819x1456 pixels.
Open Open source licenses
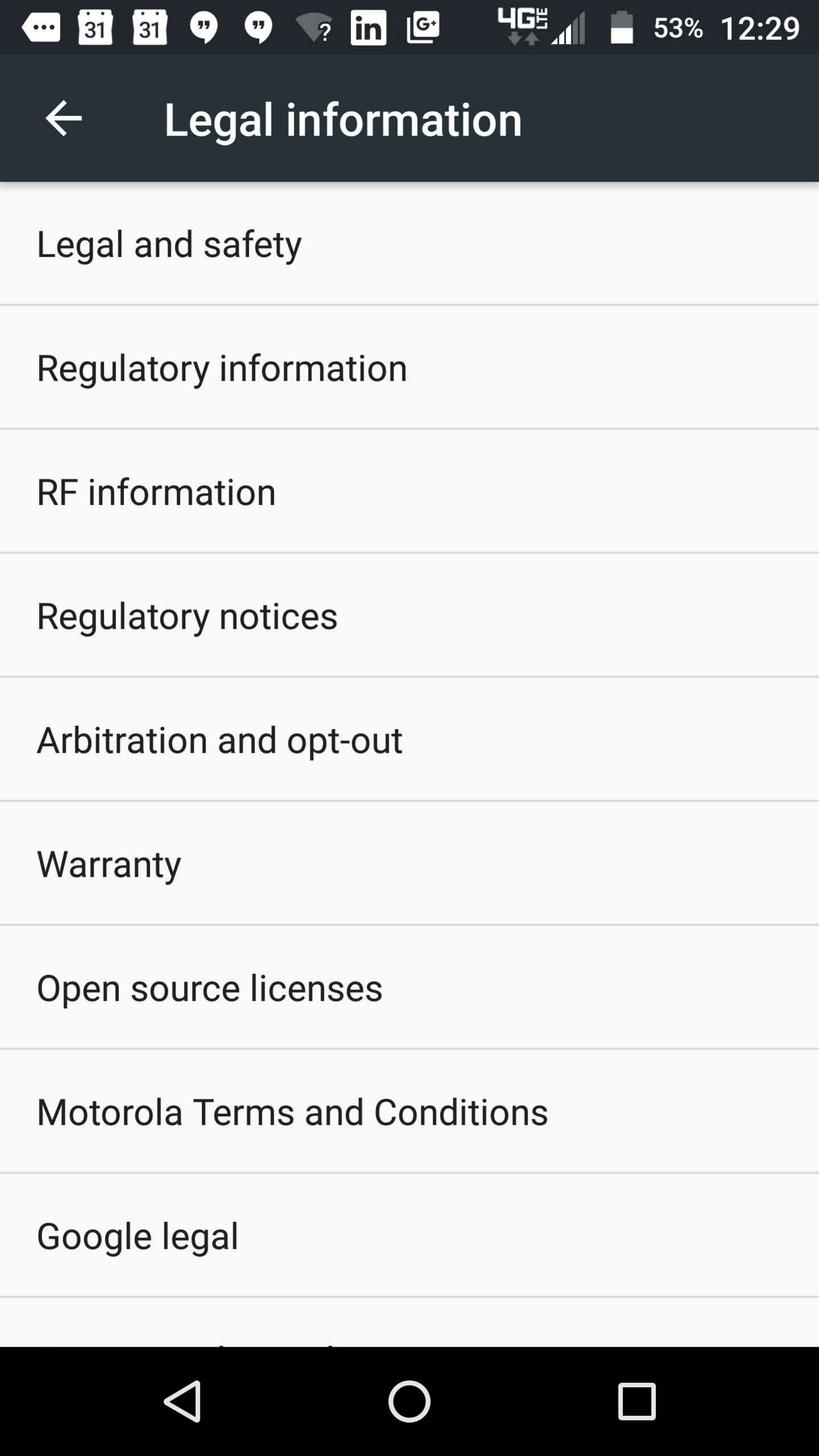210,988
